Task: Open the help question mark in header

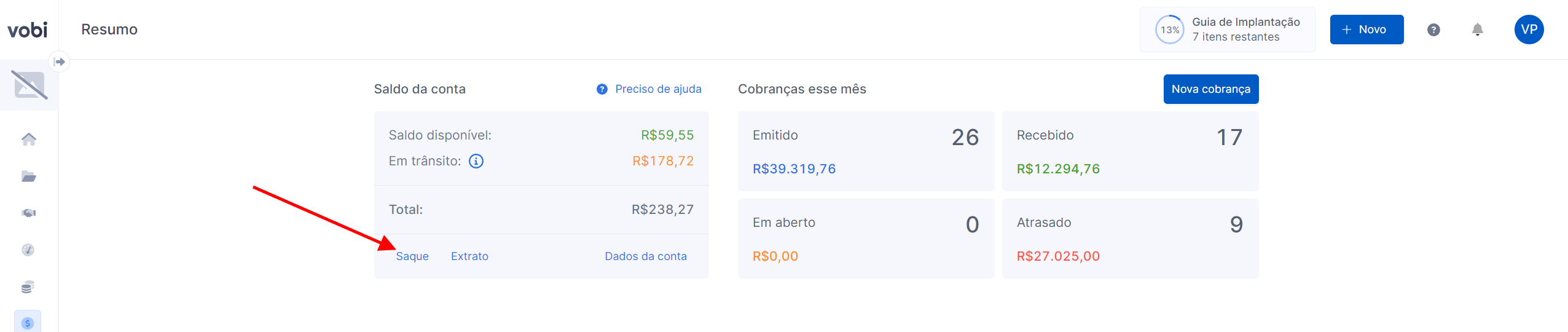Action: [1433, 30]
